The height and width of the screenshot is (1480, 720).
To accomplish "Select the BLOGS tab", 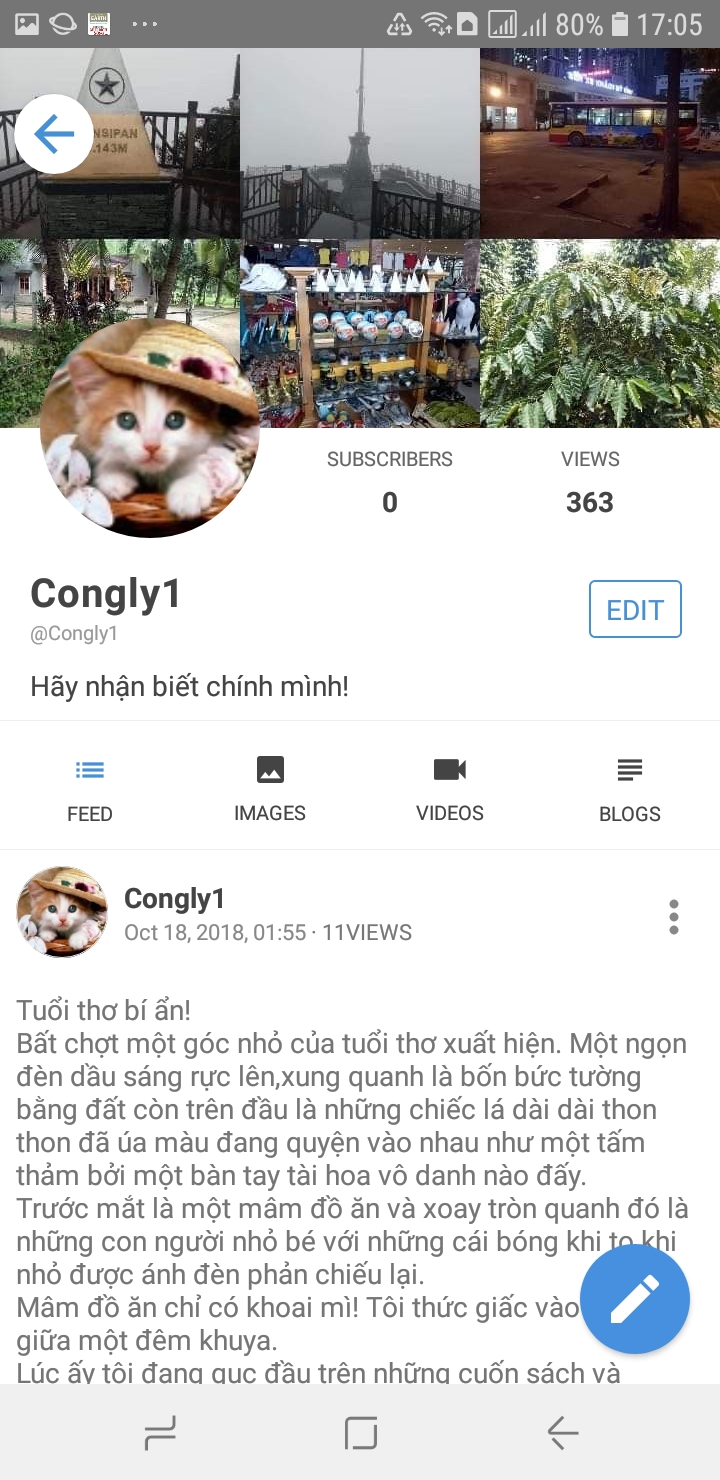I will (629, 788).
